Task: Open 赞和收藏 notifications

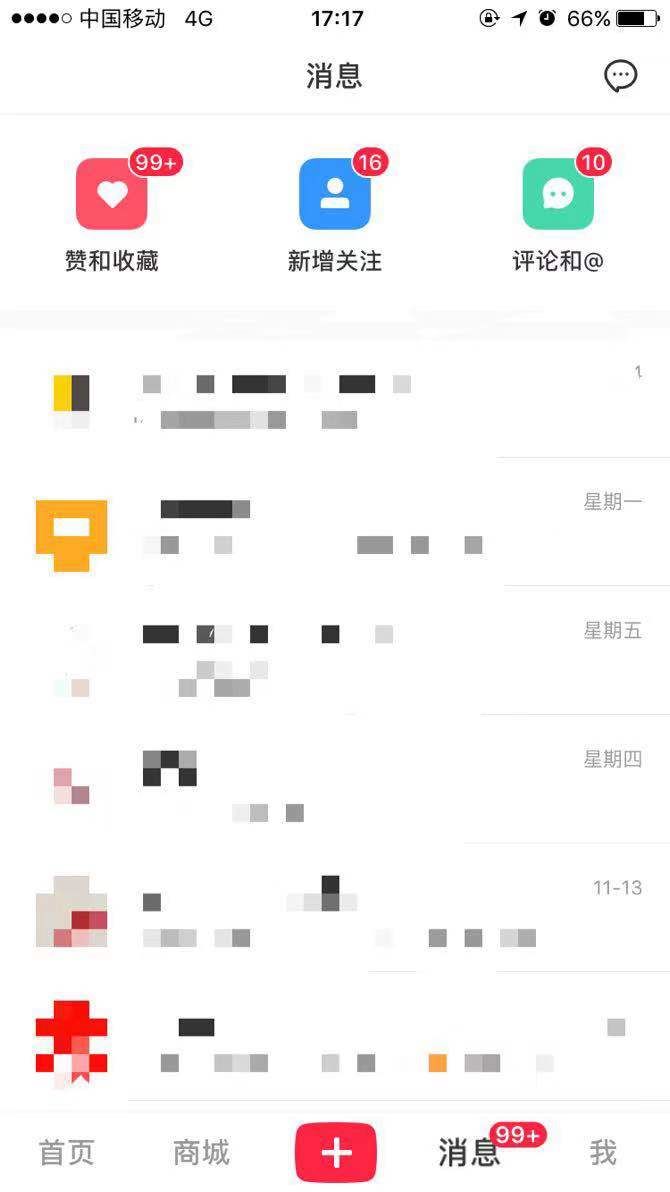Action: (112, 195)
